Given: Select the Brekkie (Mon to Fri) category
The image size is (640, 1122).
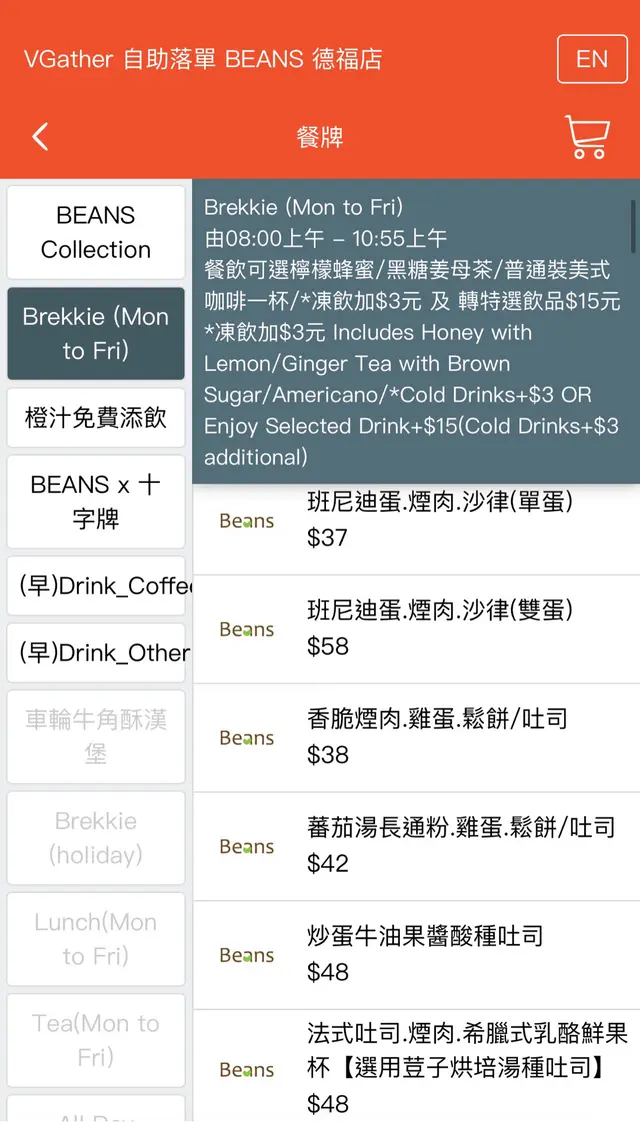Looking at the screenshot, I should click(96, 334).
